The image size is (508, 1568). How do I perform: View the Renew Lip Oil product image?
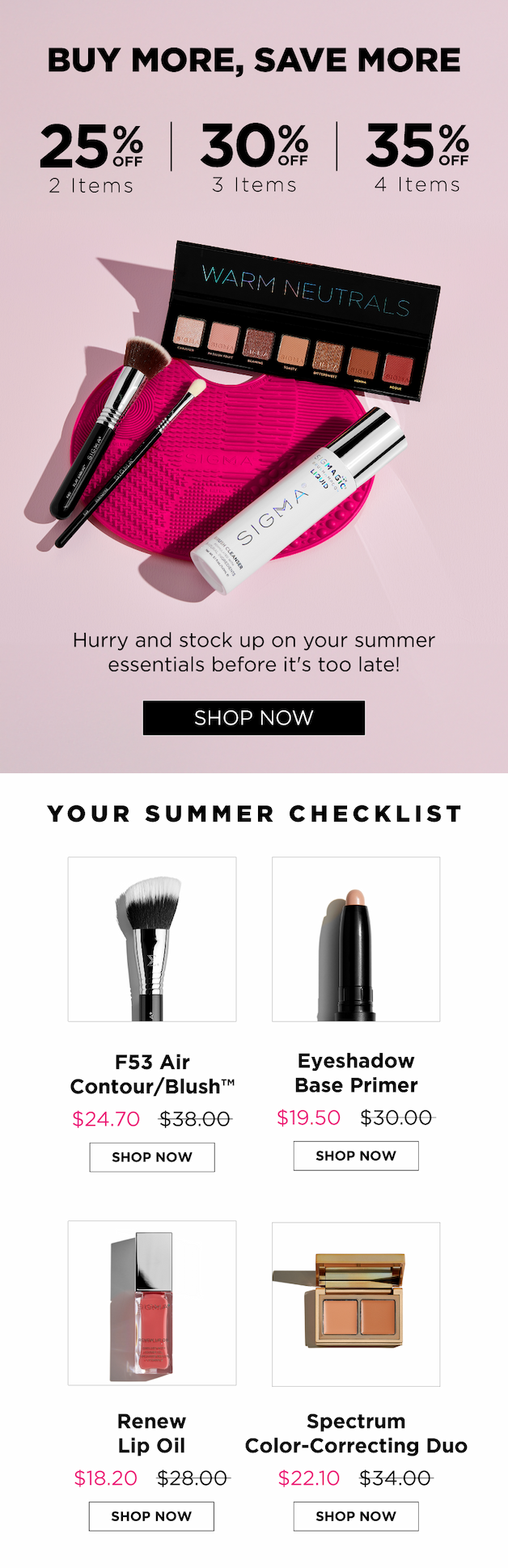coord(152,1303)
